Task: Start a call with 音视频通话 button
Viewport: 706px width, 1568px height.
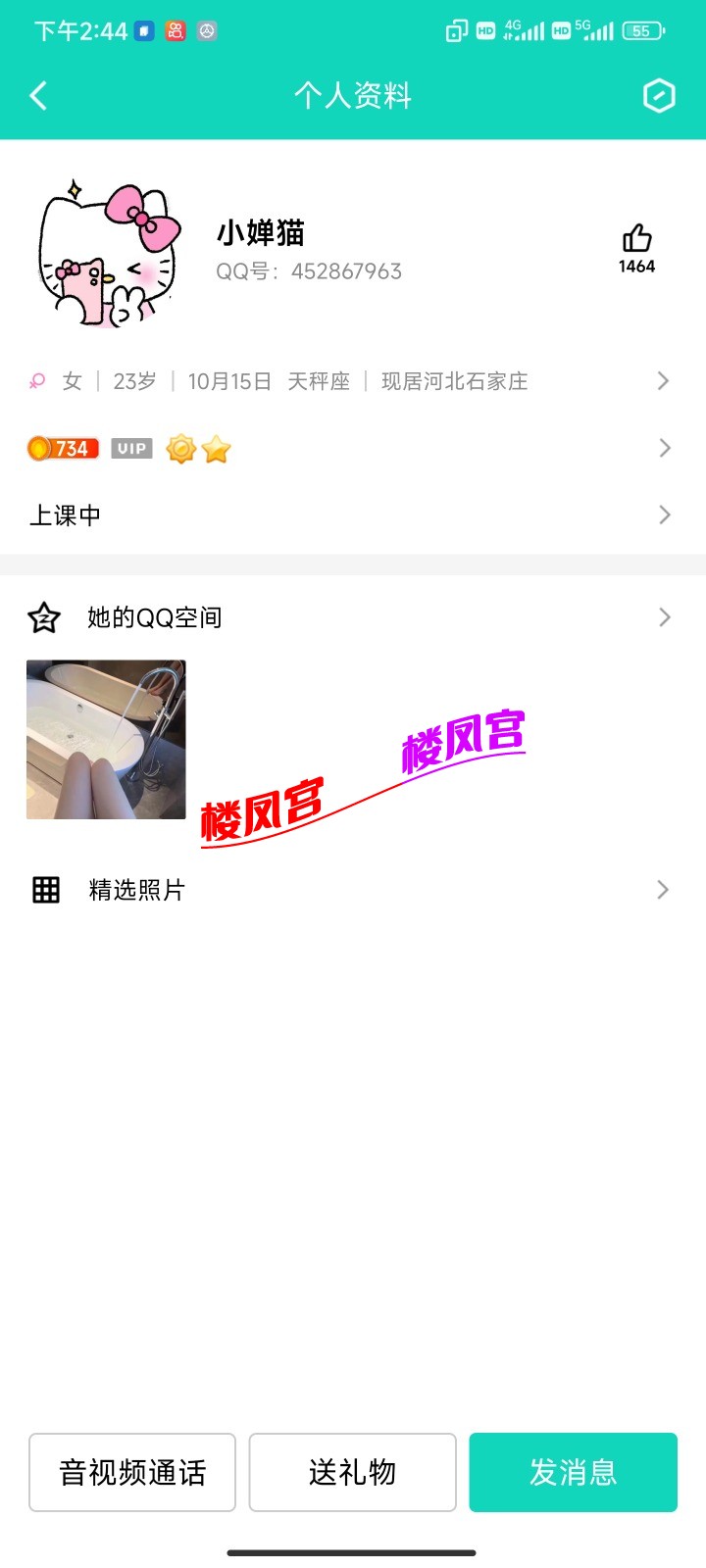Action: pos(131,1472)
